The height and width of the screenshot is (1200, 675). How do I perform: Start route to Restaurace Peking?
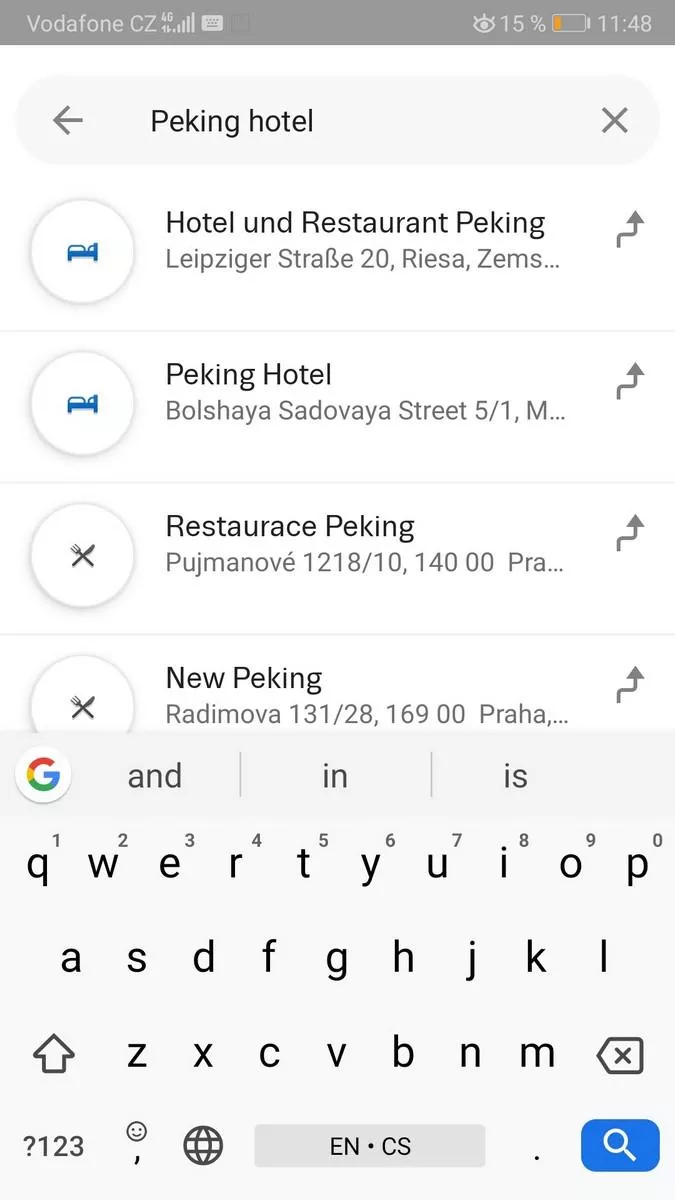click(x=629, y=533)
